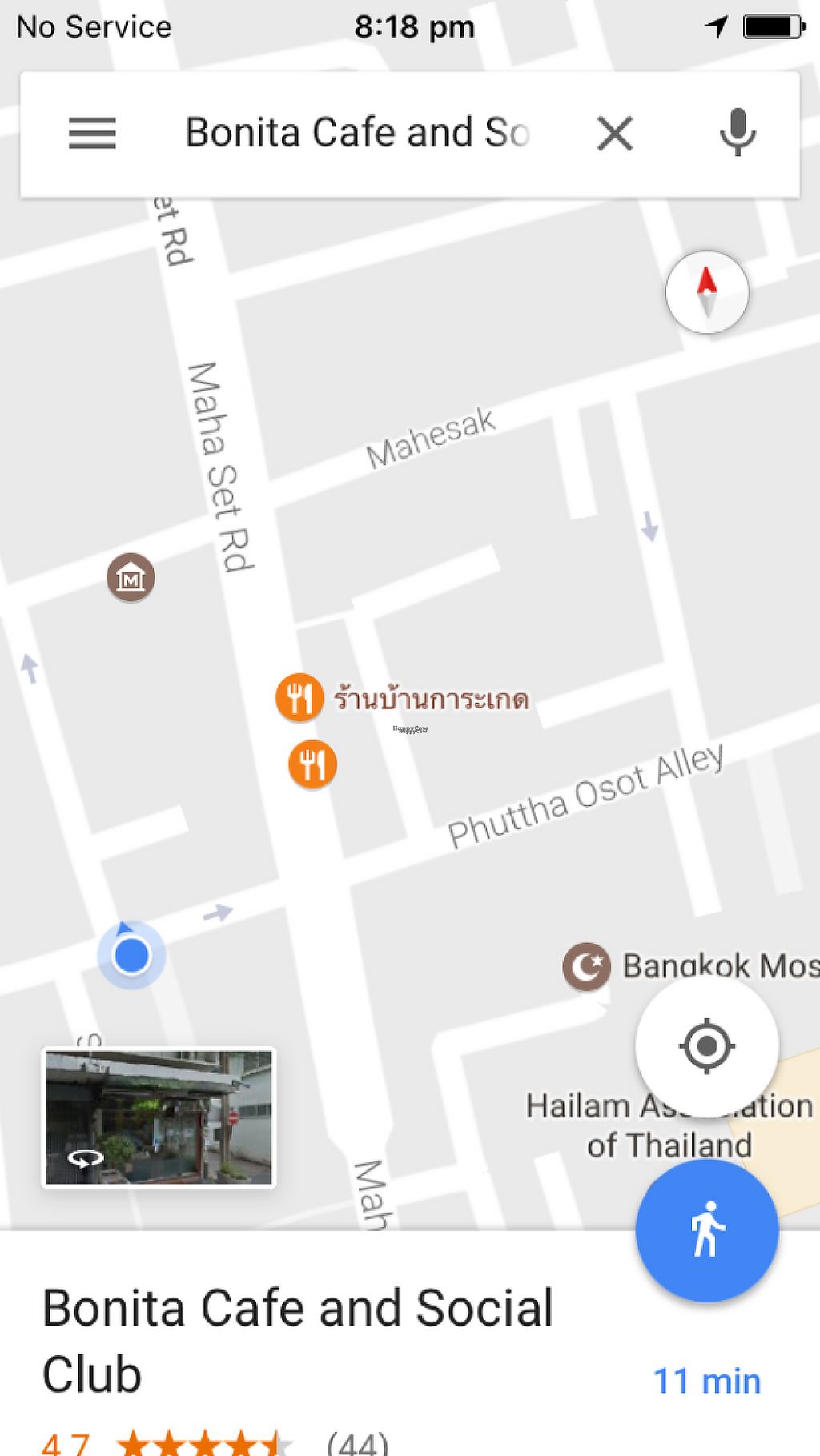Open Bonita Cafe and Social Club details
This screenshot has height=1456, width=820.
pos(297,1341)
